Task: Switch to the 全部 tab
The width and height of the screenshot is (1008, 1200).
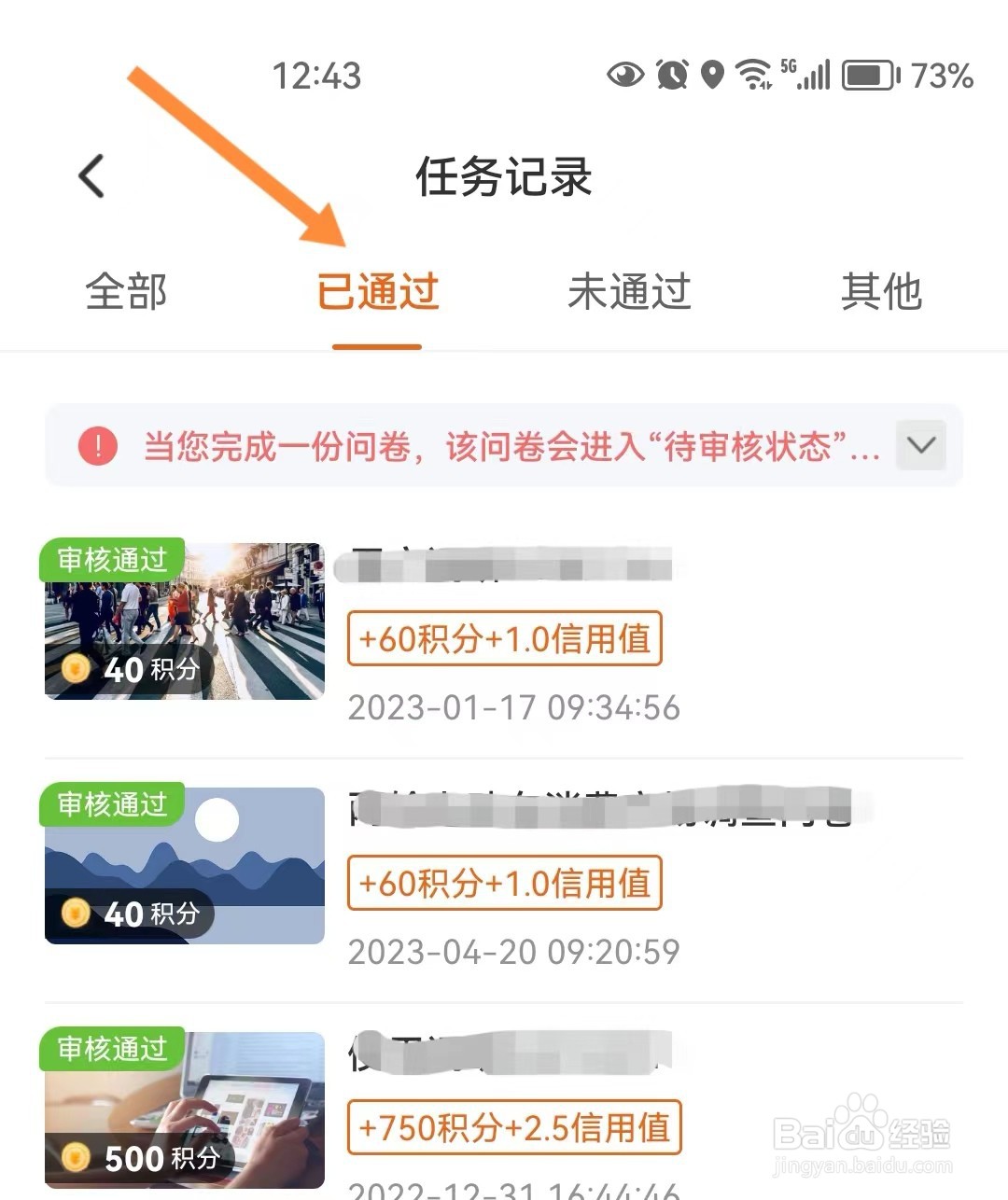Action: (x=125, y=292)
